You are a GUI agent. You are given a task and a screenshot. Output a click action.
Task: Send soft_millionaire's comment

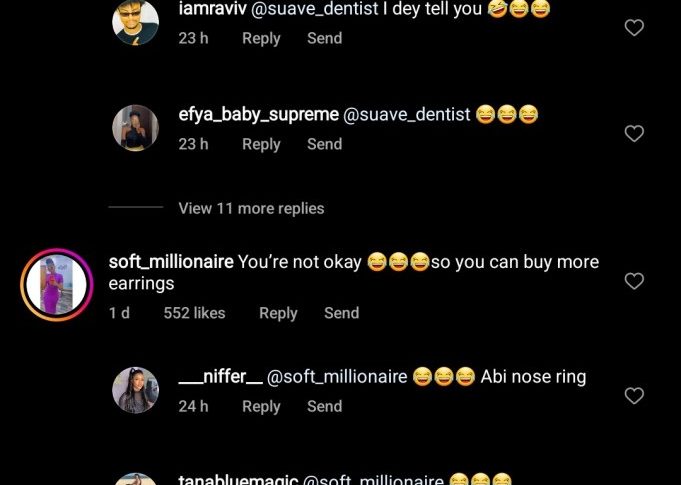point(341,313)
